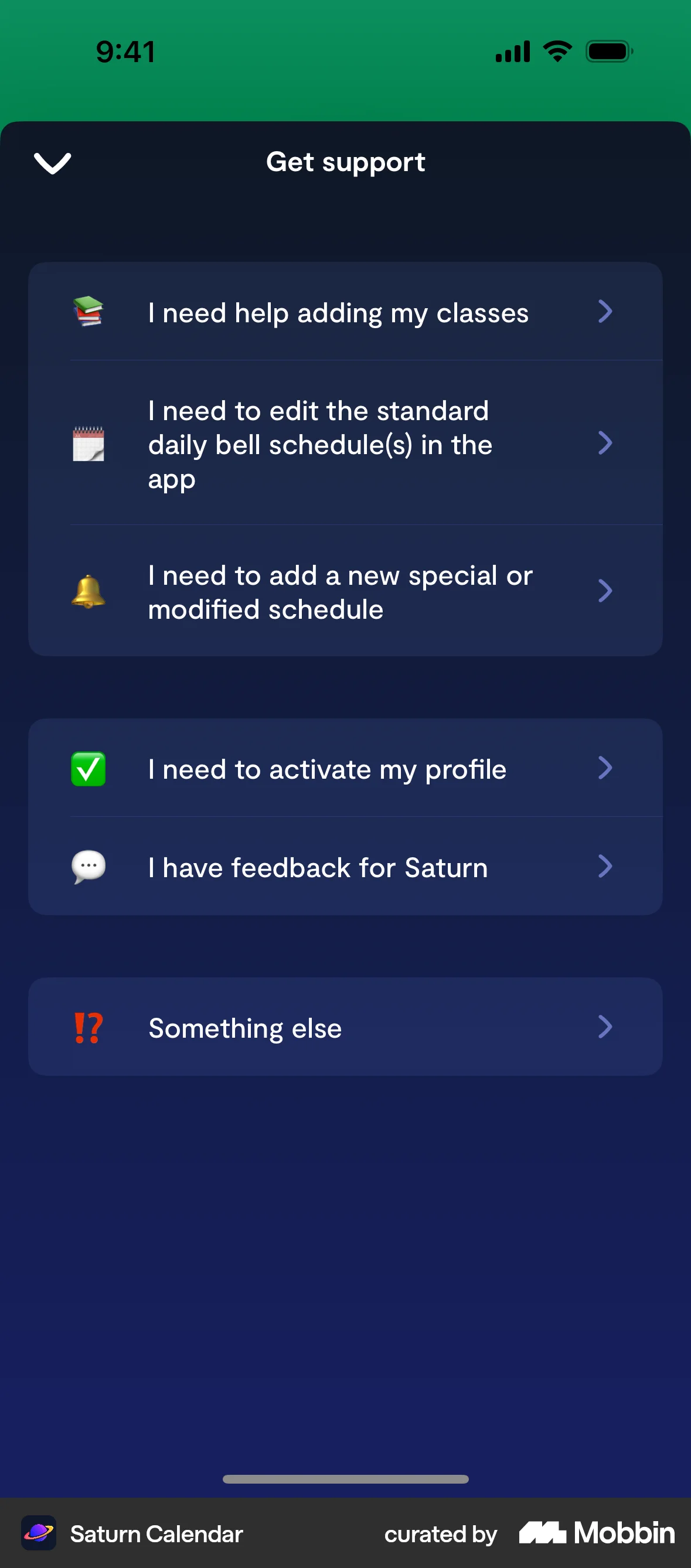Click the Wi-Fi icon in the status bar
691x1568 pixels.
coord(556,52)
